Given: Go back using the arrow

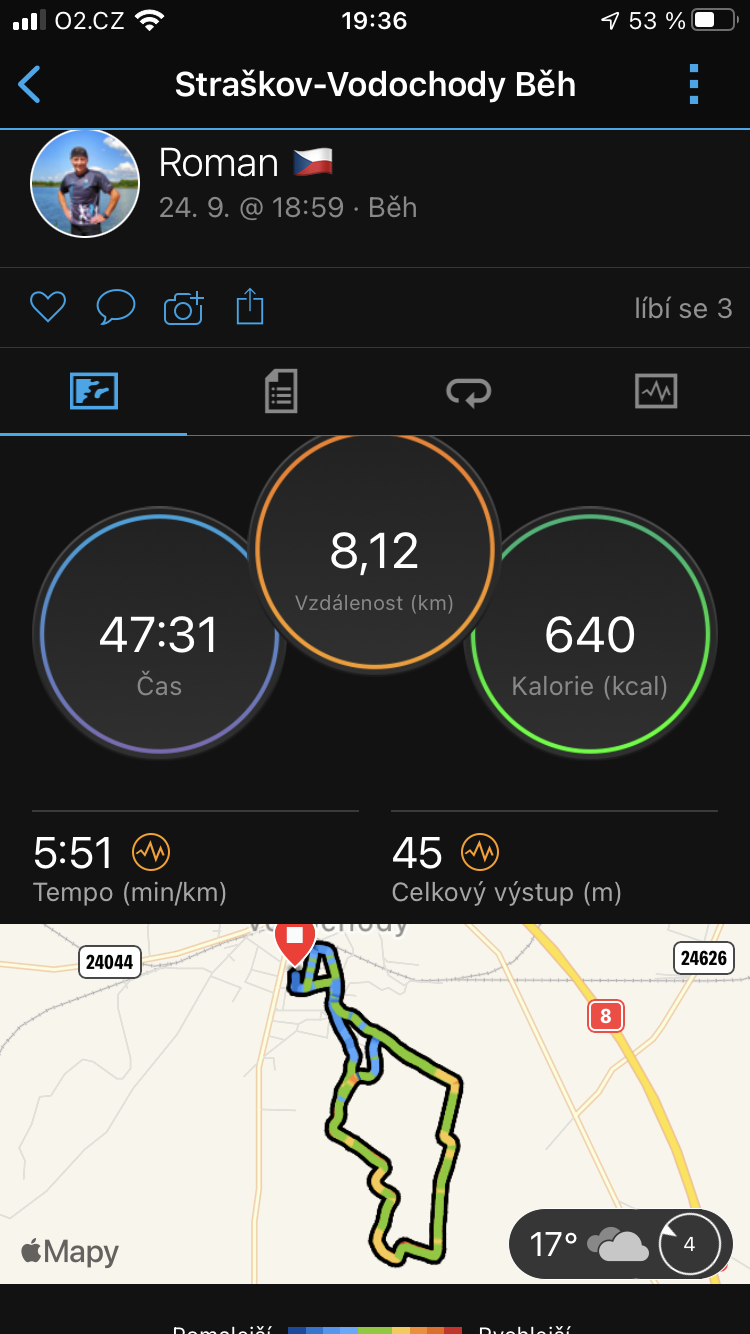Looking at the screenshot, I should click(x=30, y=85).
